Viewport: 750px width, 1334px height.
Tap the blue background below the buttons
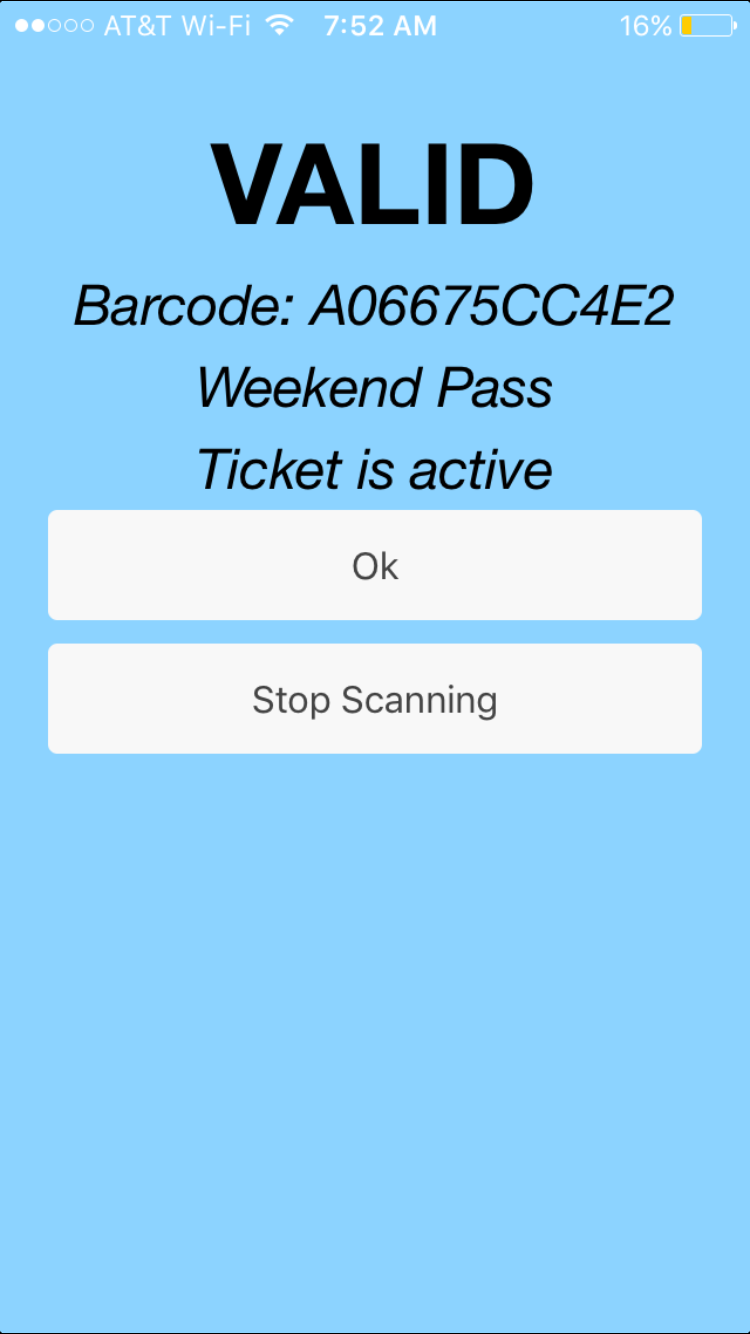[375, 1000]
